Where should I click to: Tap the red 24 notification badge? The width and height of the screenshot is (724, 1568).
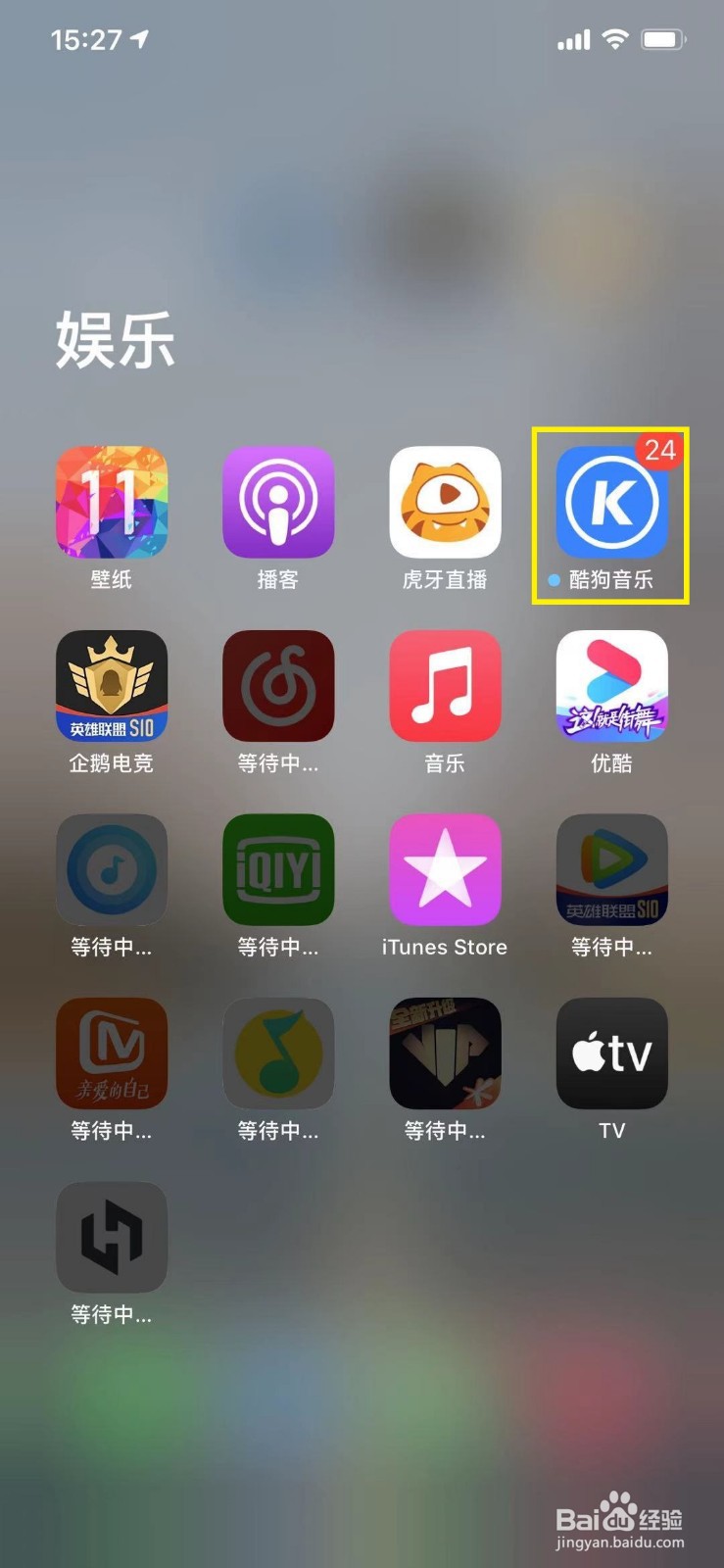point(659,452)
